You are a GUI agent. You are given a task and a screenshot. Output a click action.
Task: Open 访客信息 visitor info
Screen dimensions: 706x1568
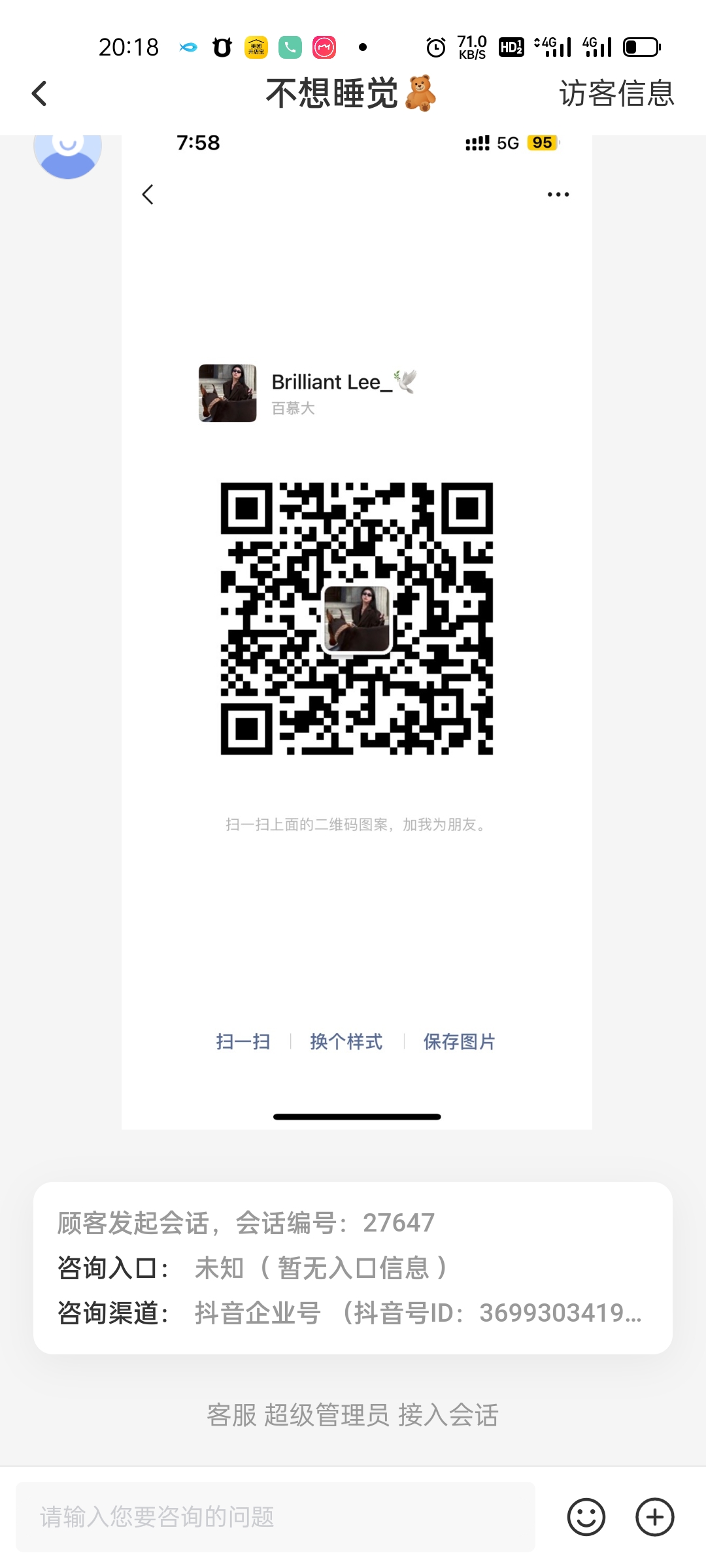coord(616,93)
